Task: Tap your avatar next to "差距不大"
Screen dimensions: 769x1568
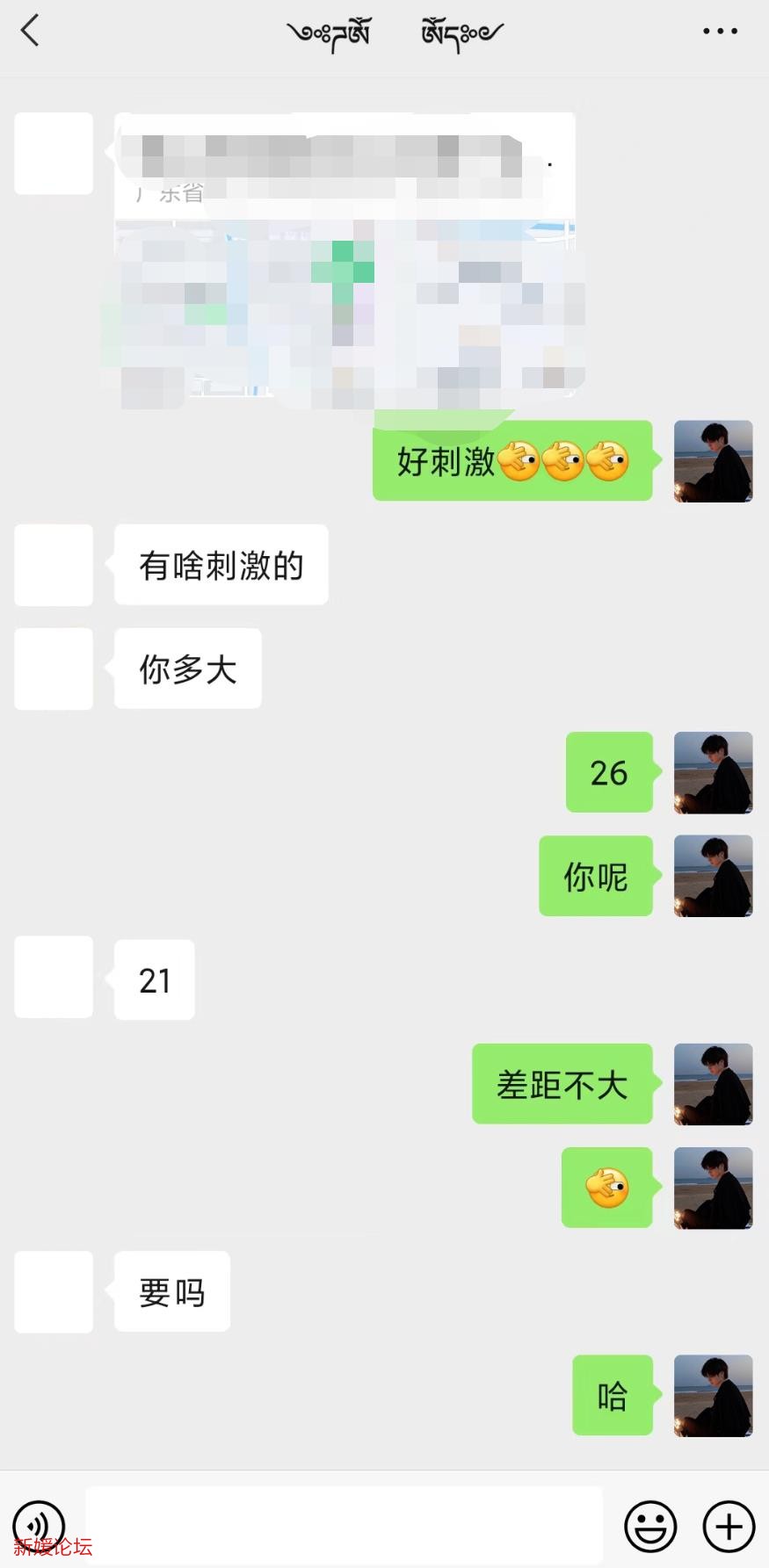Action: [713, 1084]
